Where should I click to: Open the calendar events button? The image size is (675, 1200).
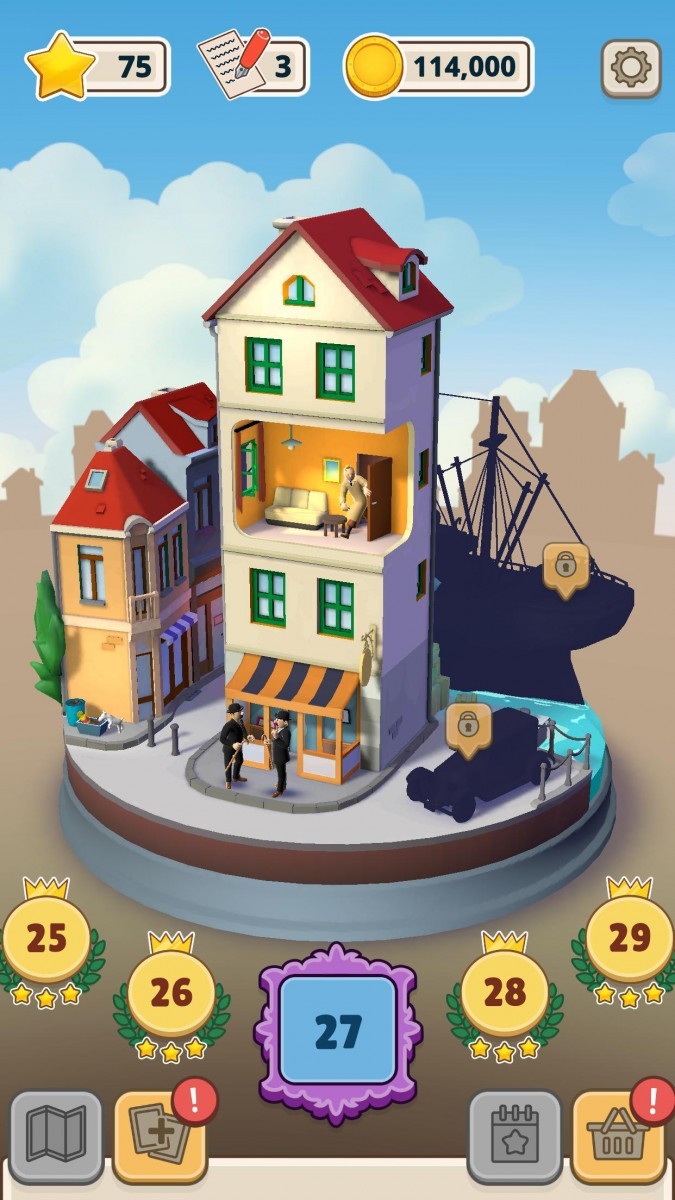[514, 1136]
